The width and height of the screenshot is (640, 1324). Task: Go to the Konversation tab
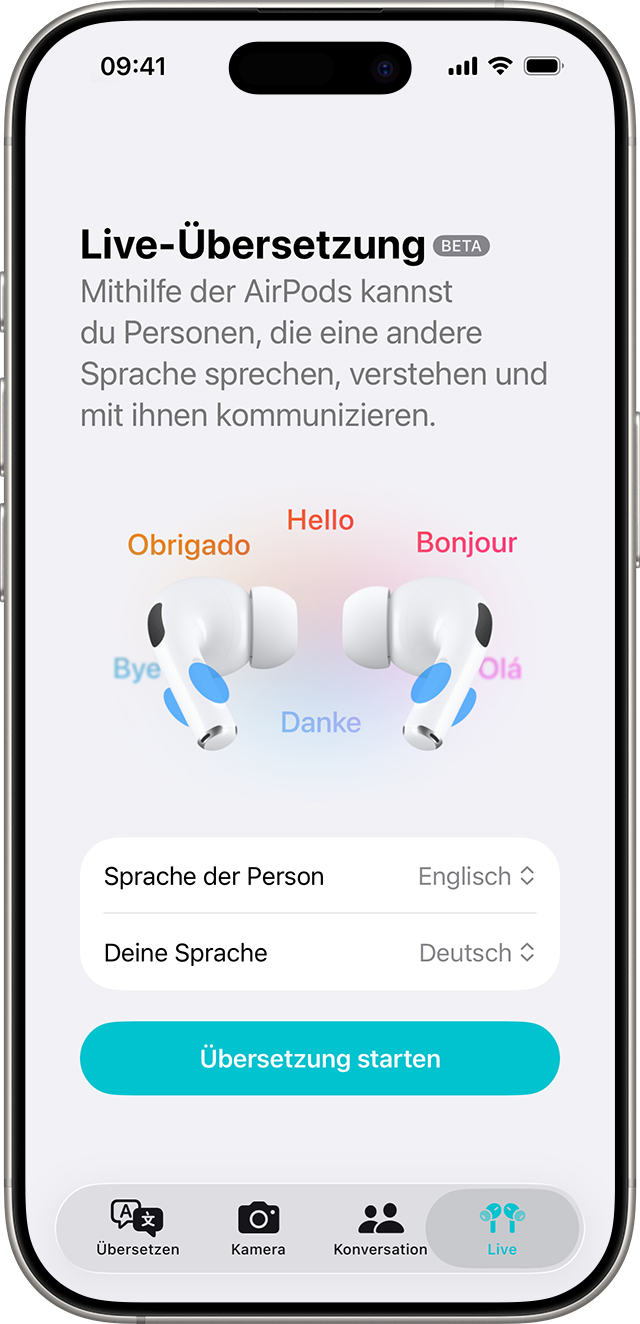pyautogui.click(x=380, y=1228)
